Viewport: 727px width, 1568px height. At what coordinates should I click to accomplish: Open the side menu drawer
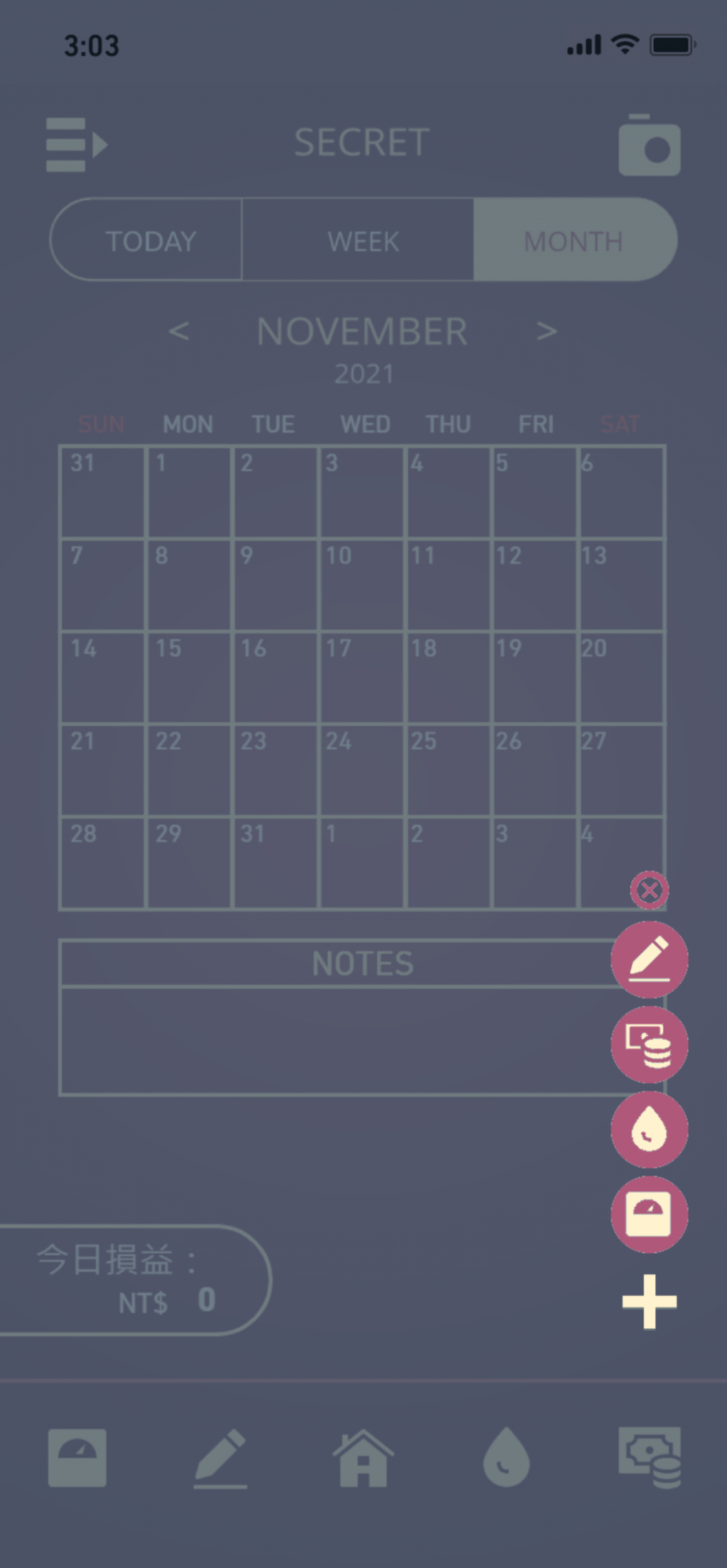76,145
